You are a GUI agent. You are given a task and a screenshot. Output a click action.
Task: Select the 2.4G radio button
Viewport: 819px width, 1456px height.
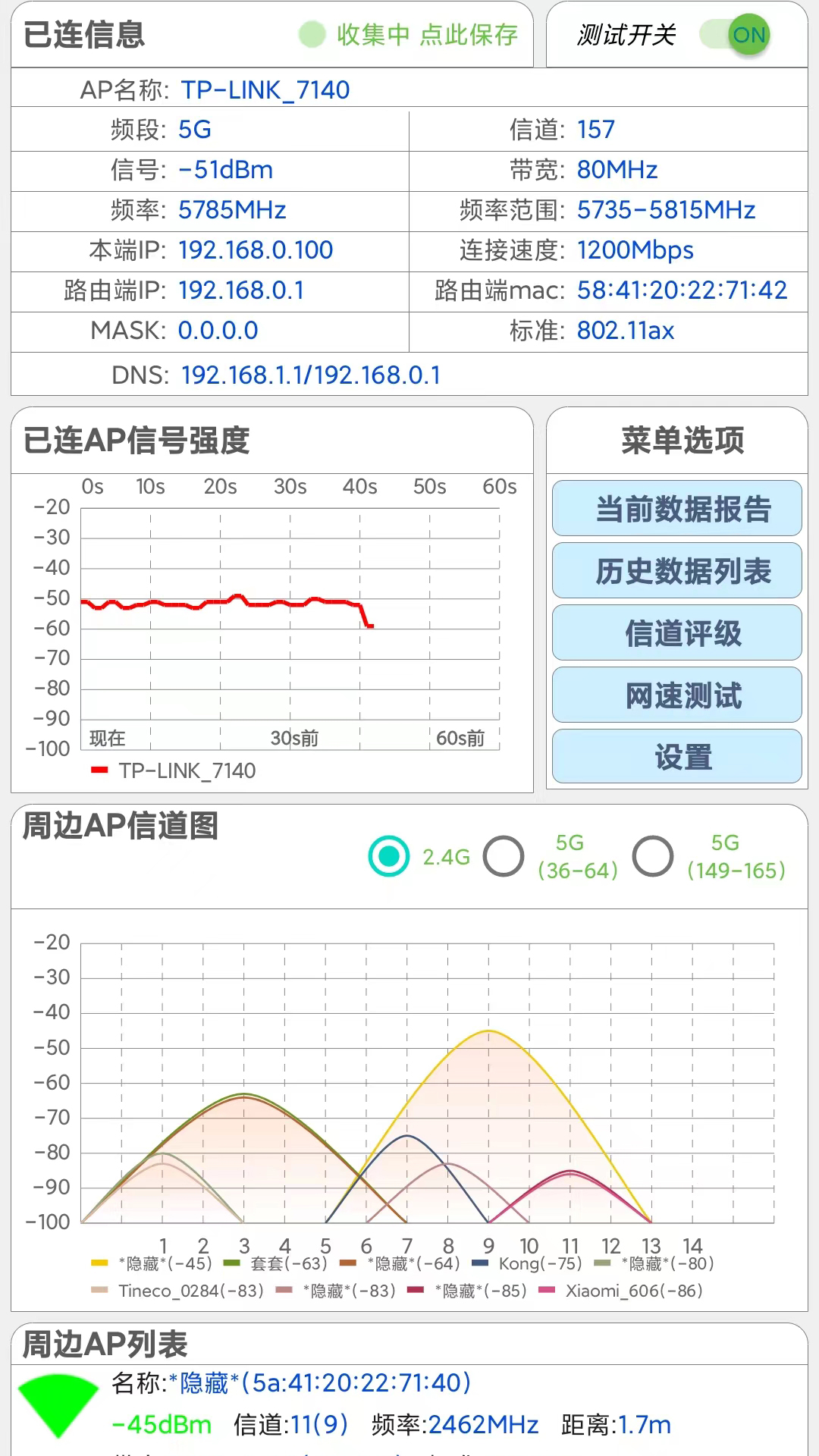pos(388,855)
